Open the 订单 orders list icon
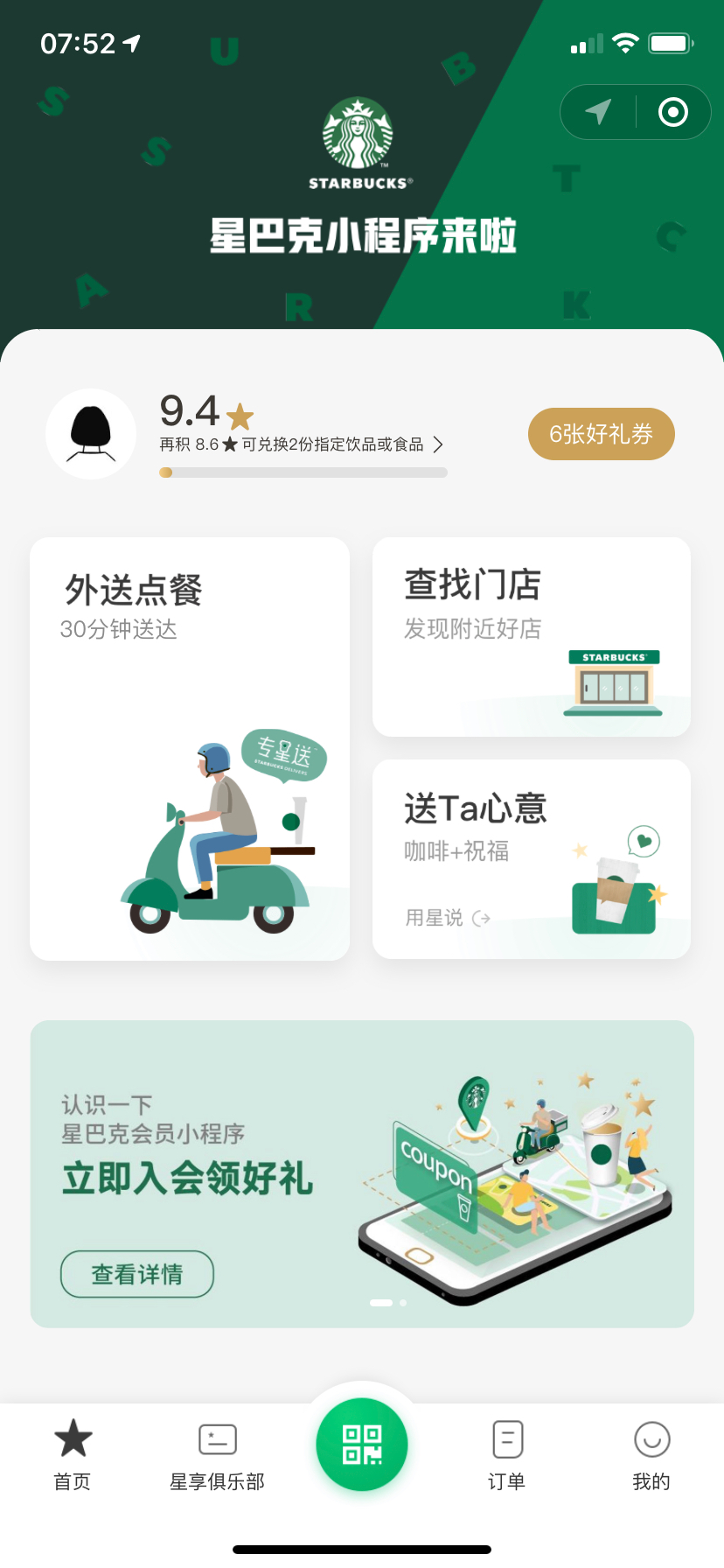Image resolution: width=724 pixels, height=1568 pixels. (x=506, y=1438)
